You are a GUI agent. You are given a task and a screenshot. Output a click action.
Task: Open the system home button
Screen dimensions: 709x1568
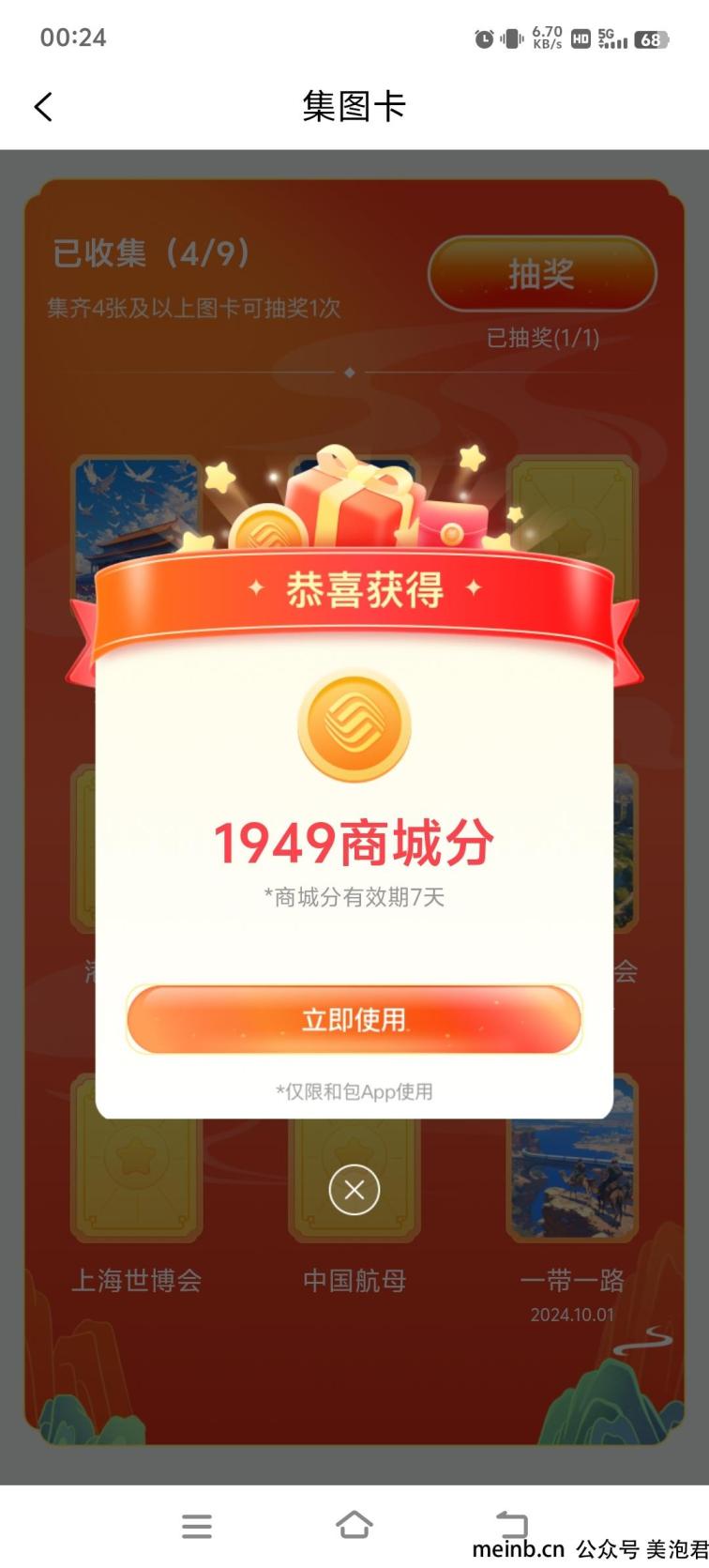(x=354, y=1525)
